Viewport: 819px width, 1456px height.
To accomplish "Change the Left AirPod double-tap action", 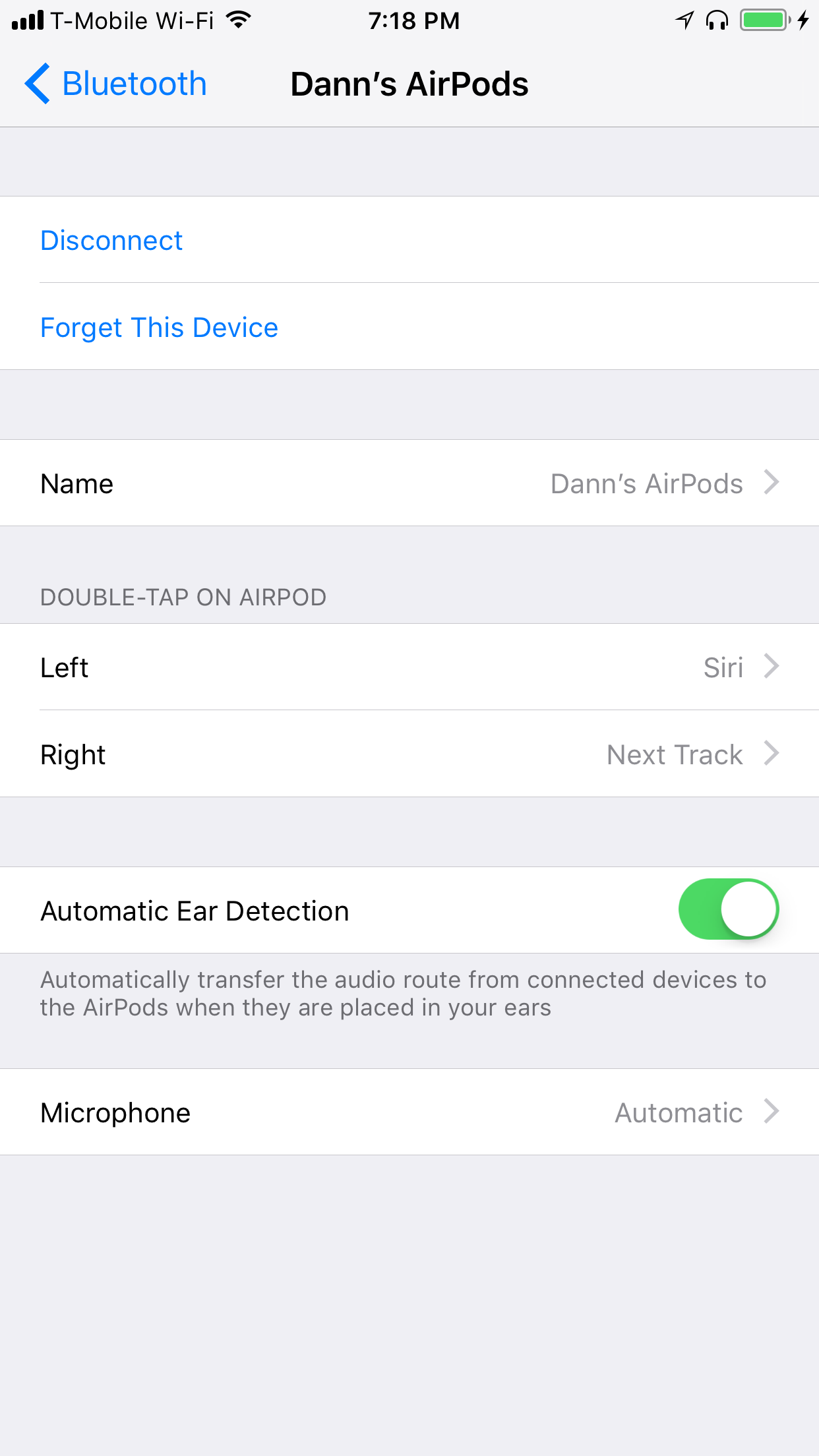I will [409, 667].
